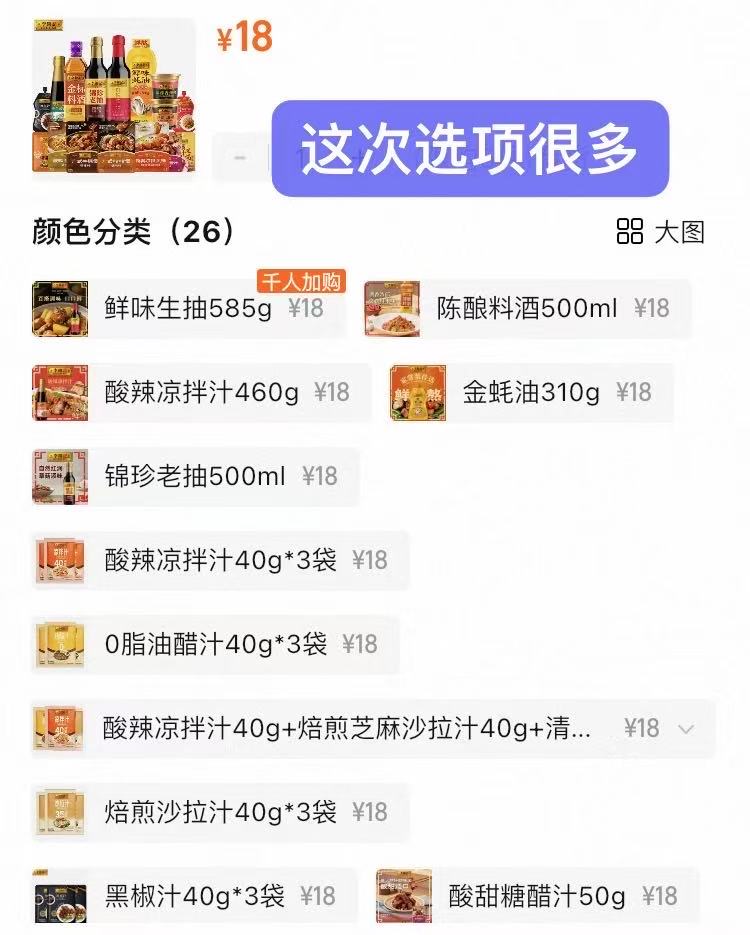Pick 0脂油醋汁40g*3袋 variant
Image resolution: width=750 pixels, height=935 pixels.
[215, 644]
